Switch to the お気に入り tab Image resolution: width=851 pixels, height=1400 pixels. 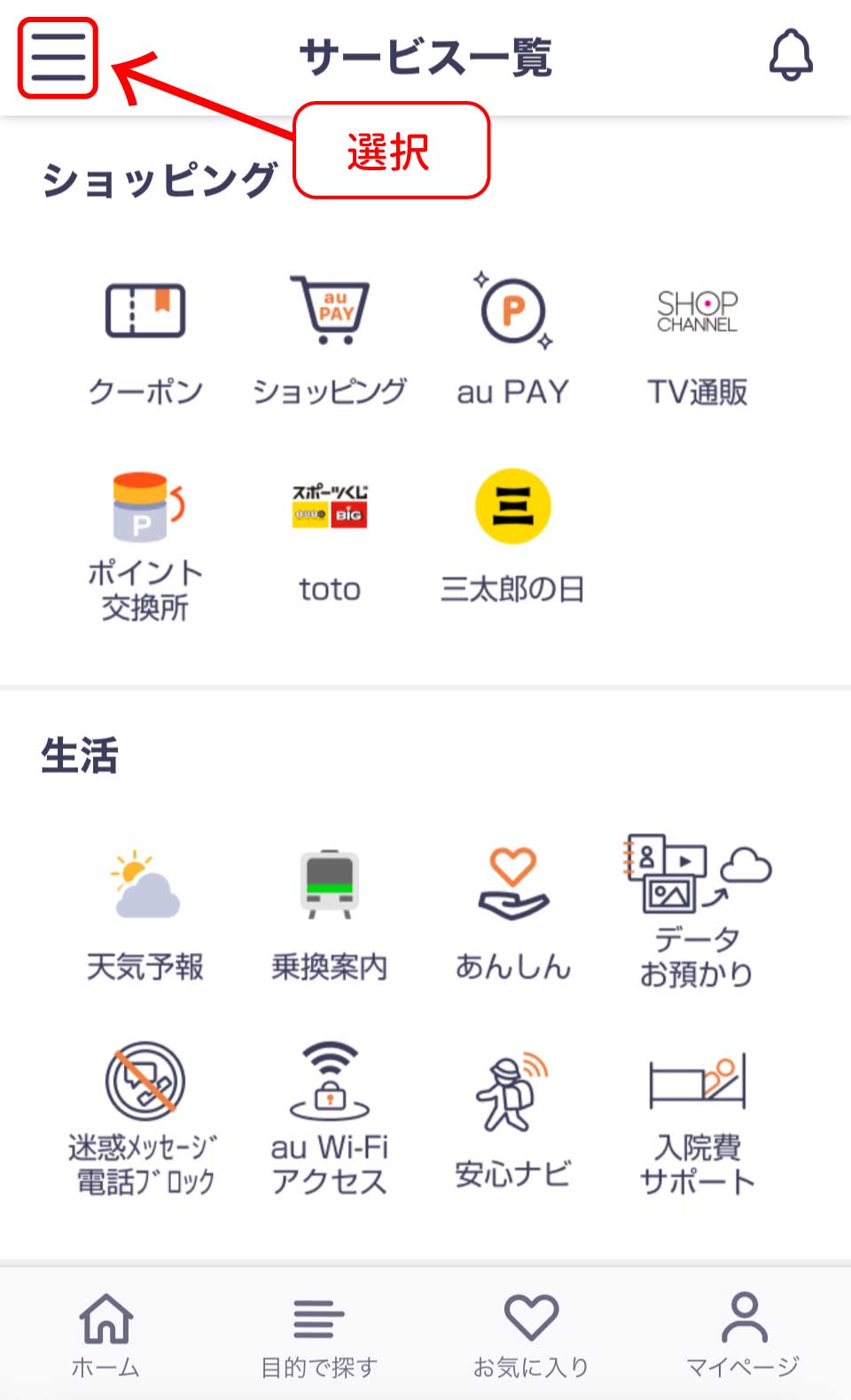point(531,1334)
